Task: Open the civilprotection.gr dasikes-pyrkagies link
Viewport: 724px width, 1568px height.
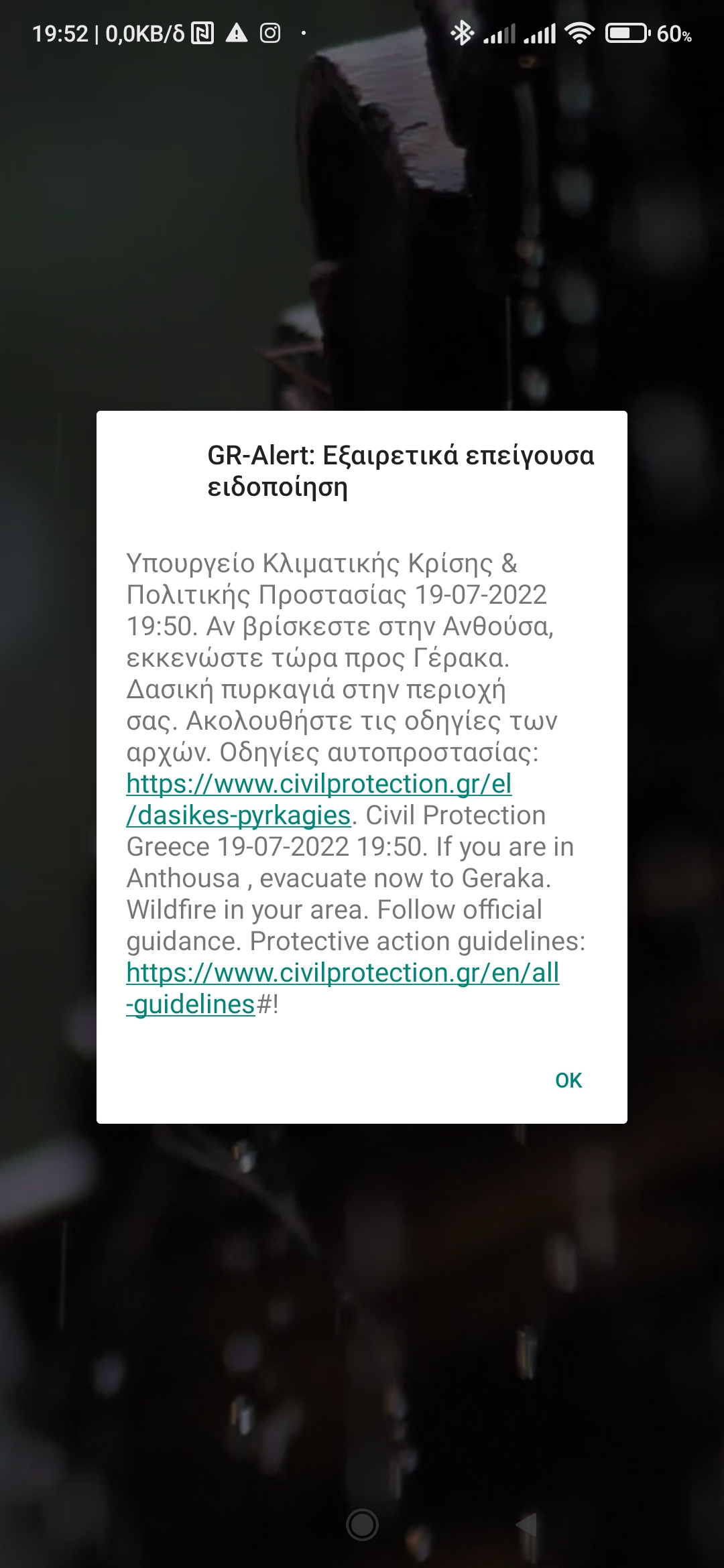Action: pos(318,784)
